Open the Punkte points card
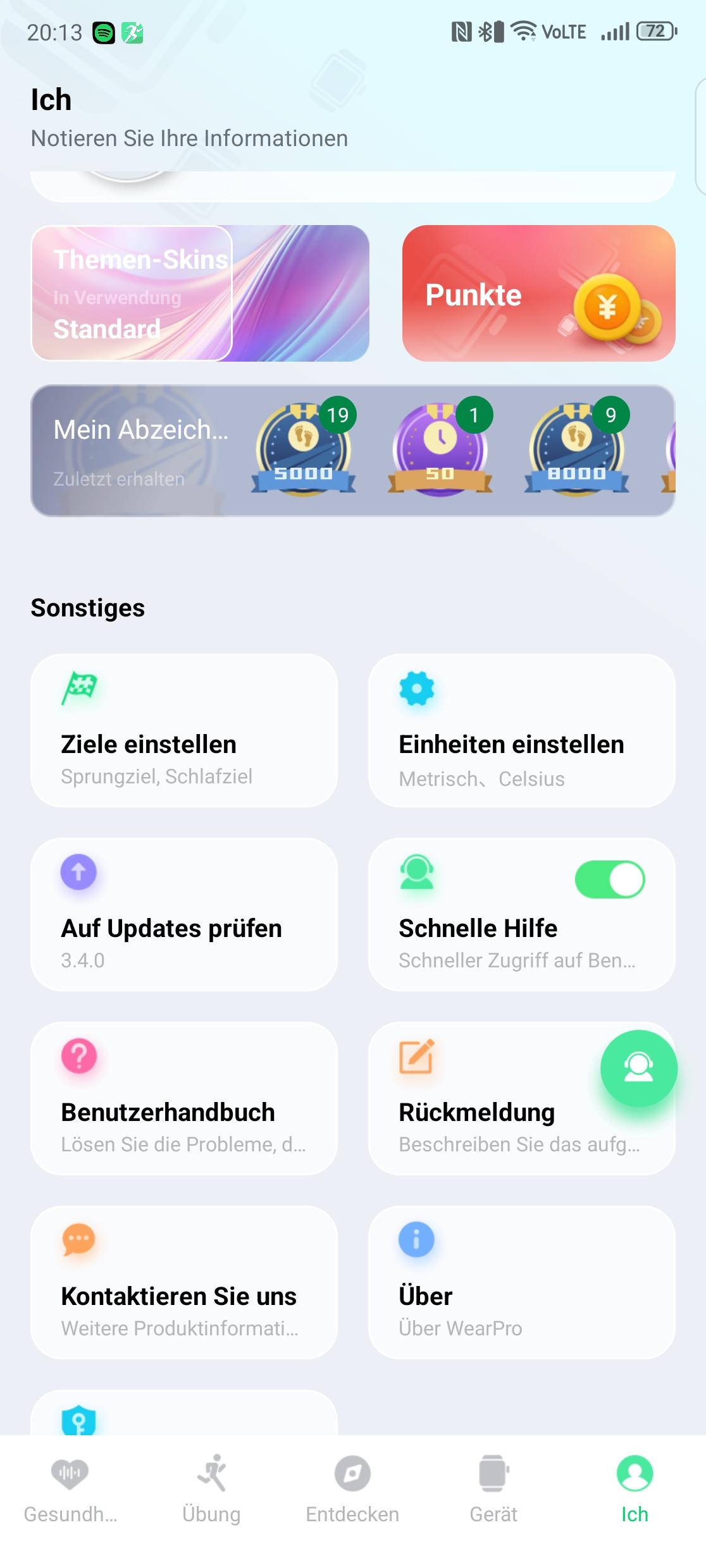Image resolution: width=706 pixels, height=1568 pixels. 538,293
